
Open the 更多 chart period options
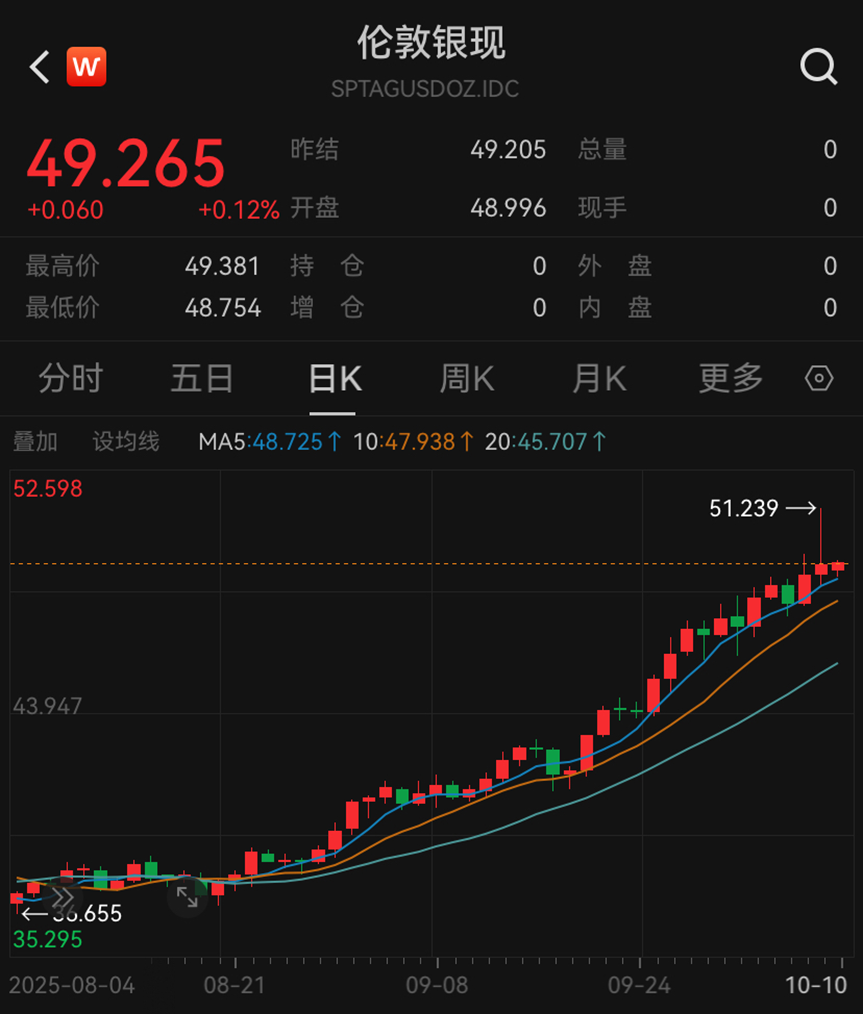(730, 379)
